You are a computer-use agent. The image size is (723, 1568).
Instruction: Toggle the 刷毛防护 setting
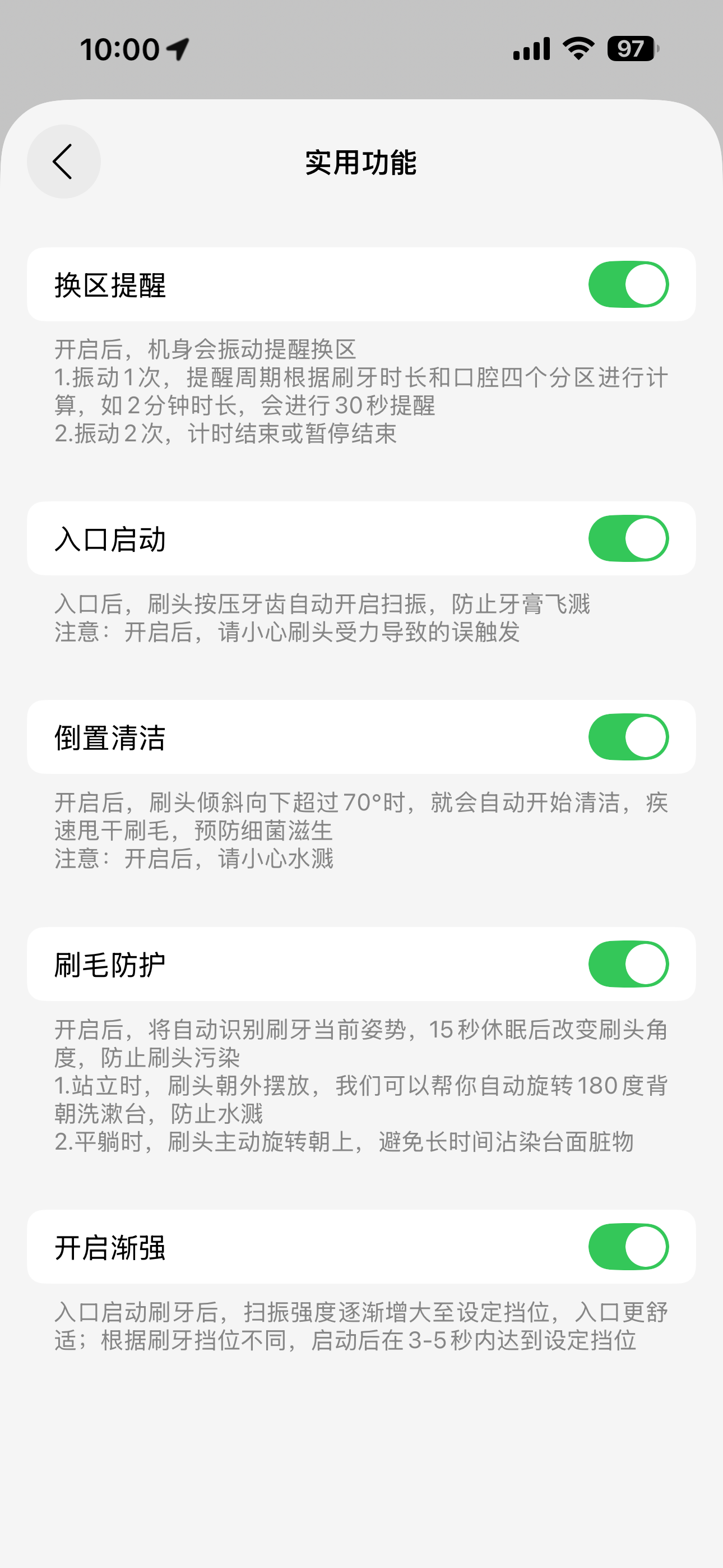pyautogui.click(x=628, y=963)
